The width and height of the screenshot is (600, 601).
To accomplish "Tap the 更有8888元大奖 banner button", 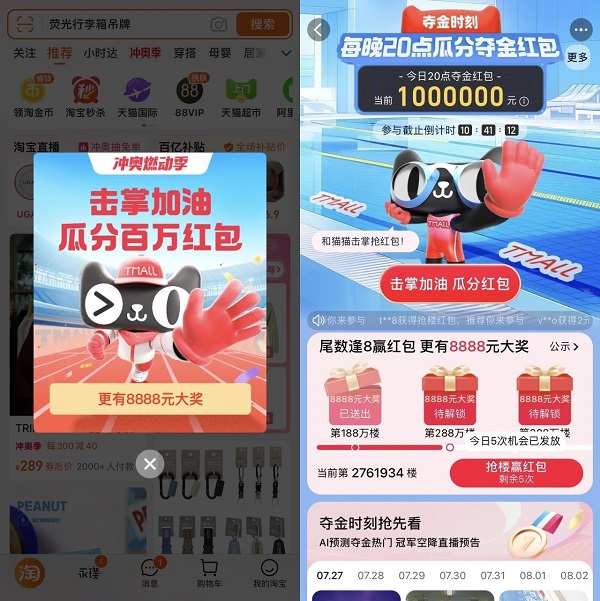I will [x=150, y=398].
